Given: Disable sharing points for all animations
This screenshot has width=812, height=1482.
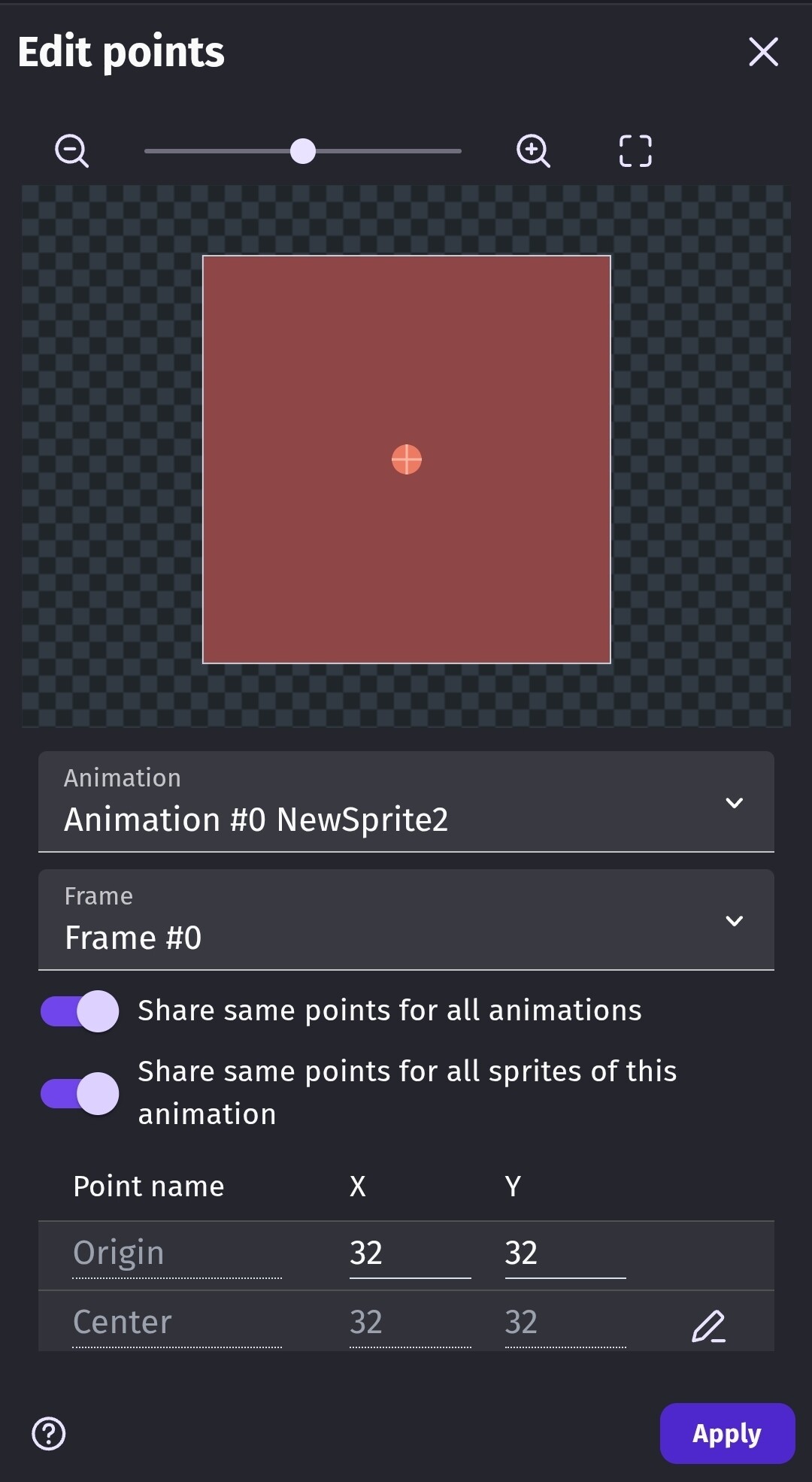Looking at the screenshot, I should tap(80, 1011).
